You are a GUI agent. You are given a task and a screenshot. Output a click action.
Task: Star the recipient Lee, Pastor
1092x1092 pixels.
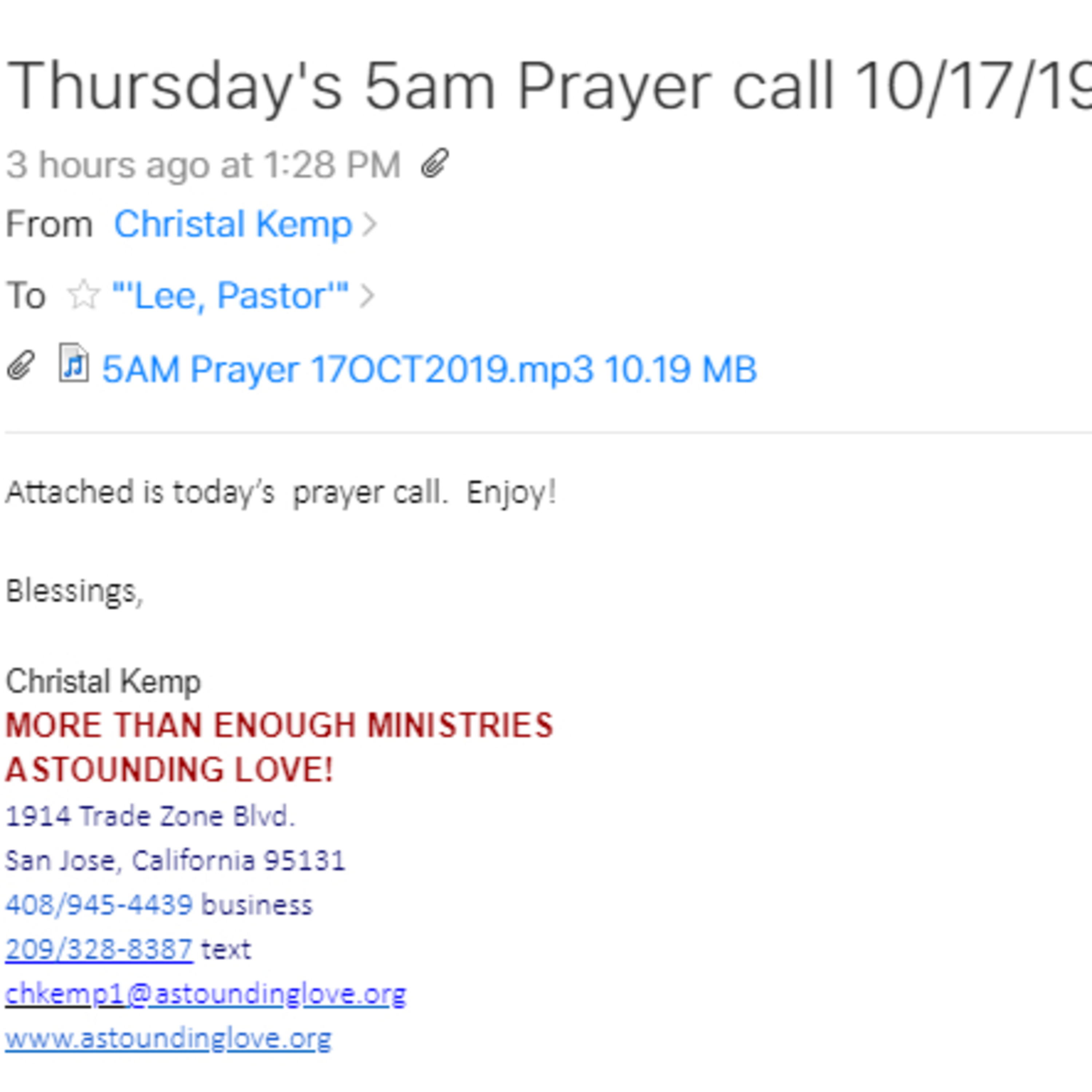point(83,295)
